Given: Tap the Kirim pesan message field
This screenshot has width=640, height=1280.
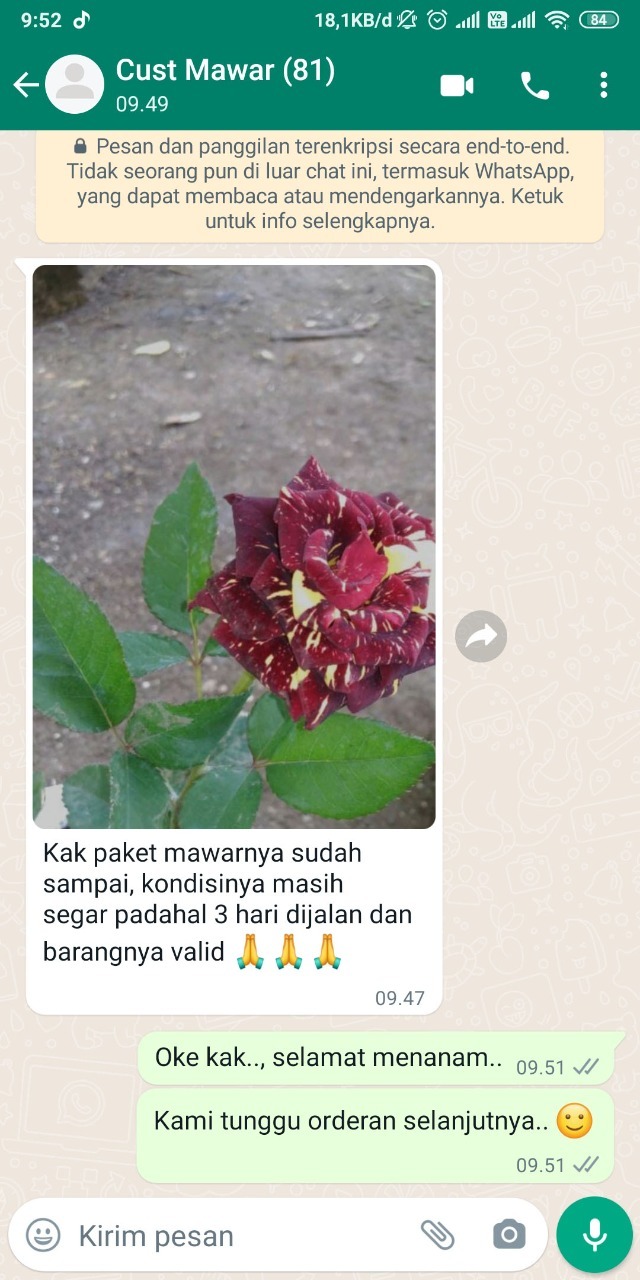Looking at the screenshot, I should (240, 1236).
